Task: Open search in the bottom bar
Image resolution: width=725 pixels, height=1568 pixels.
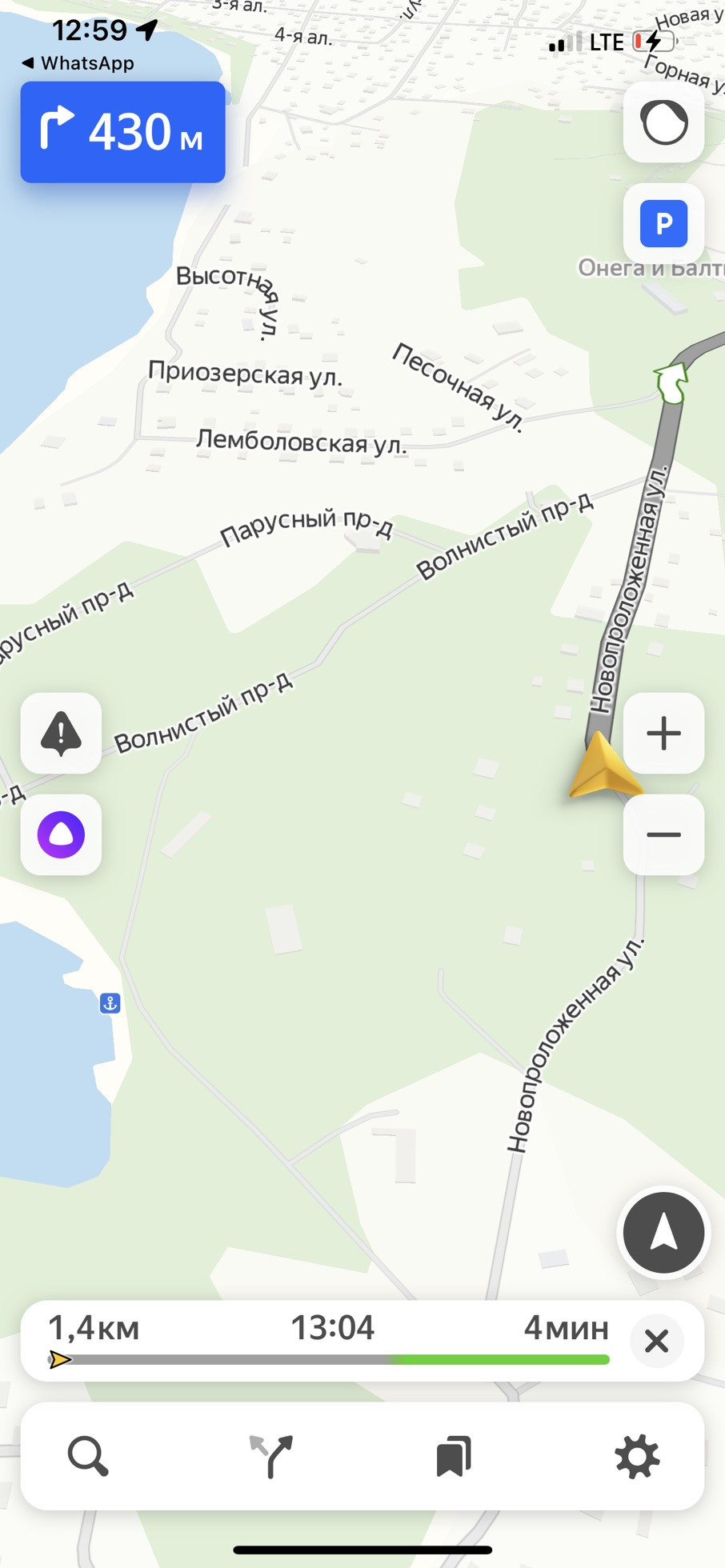Action: pyautogui.click(x=88, y=1456)
